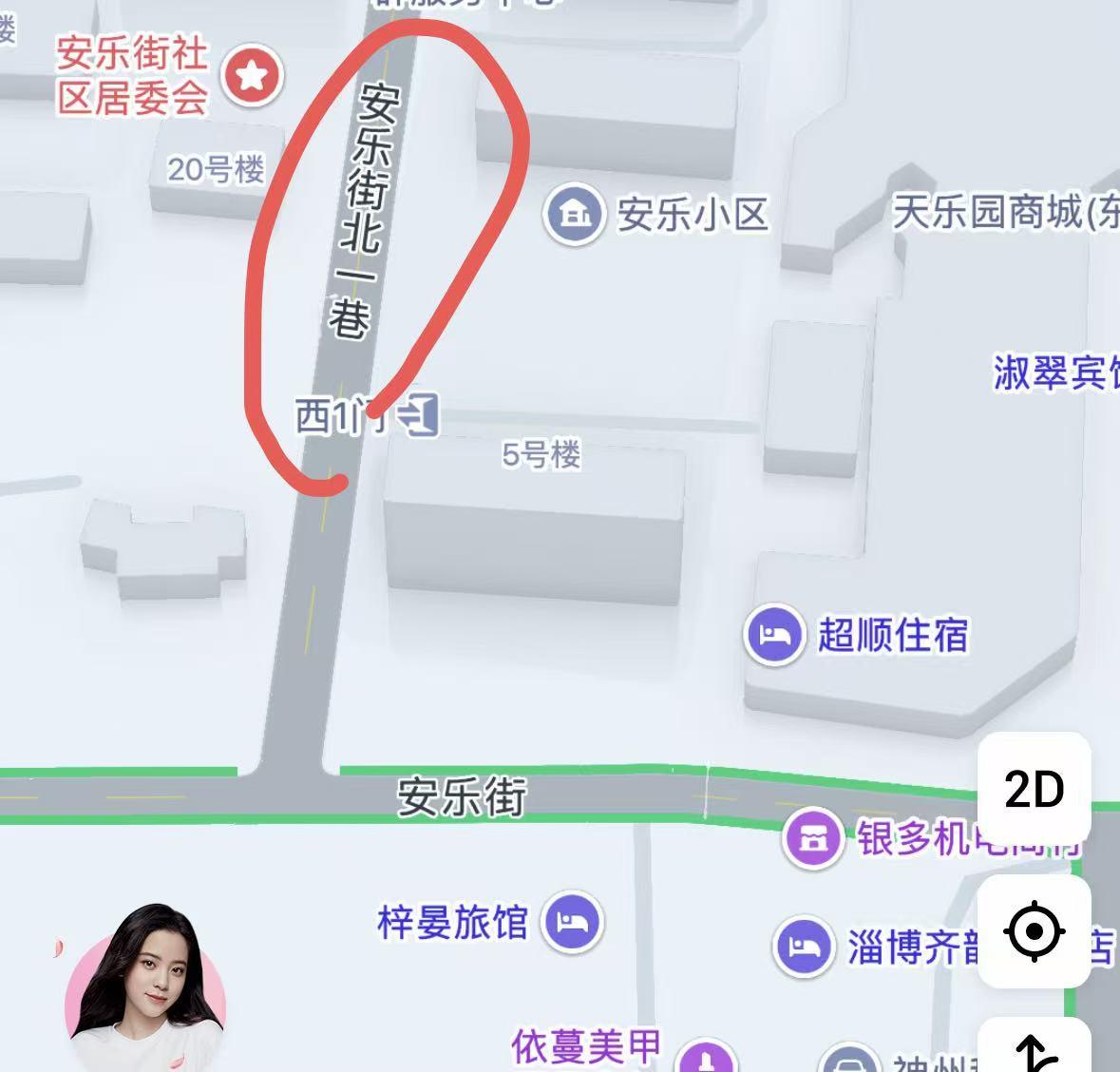Select the 西1门 entrance marker

(x=419, y=414)
